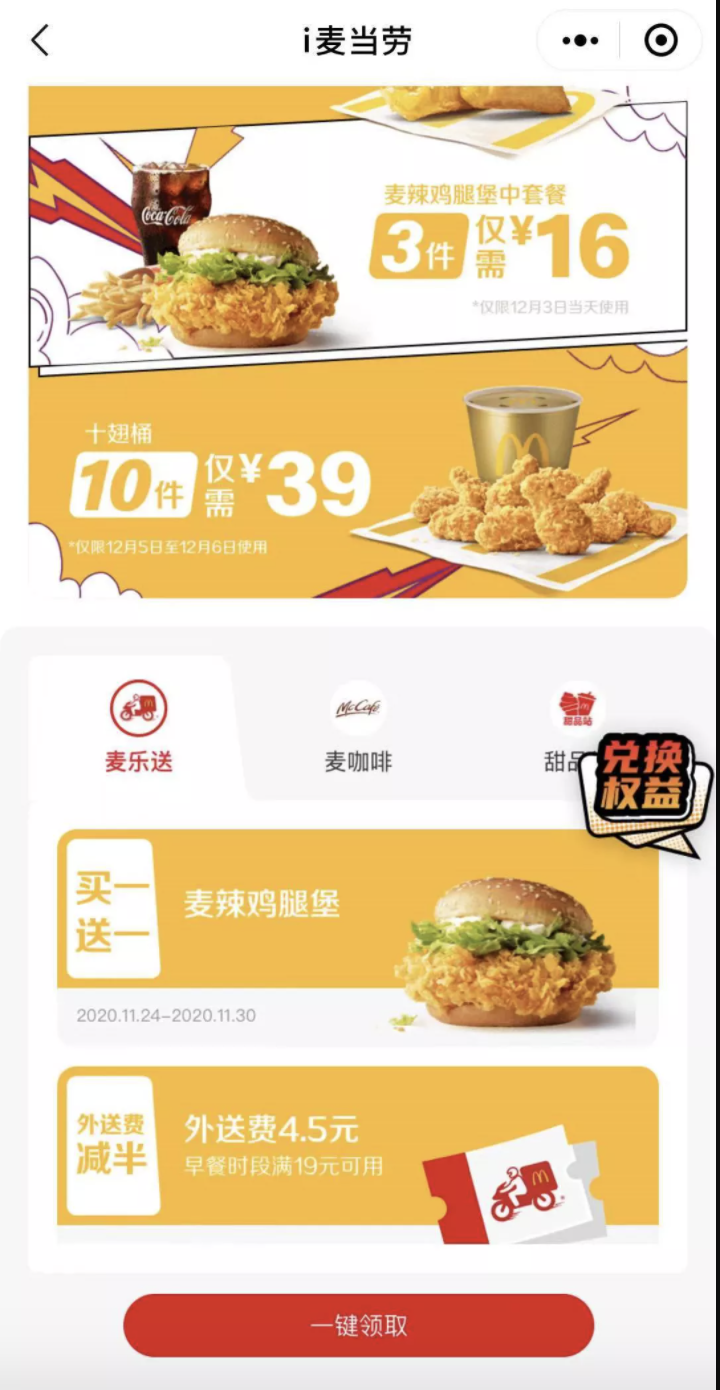
Task: Go back using the top-left arrow
Action: point(40,41)
